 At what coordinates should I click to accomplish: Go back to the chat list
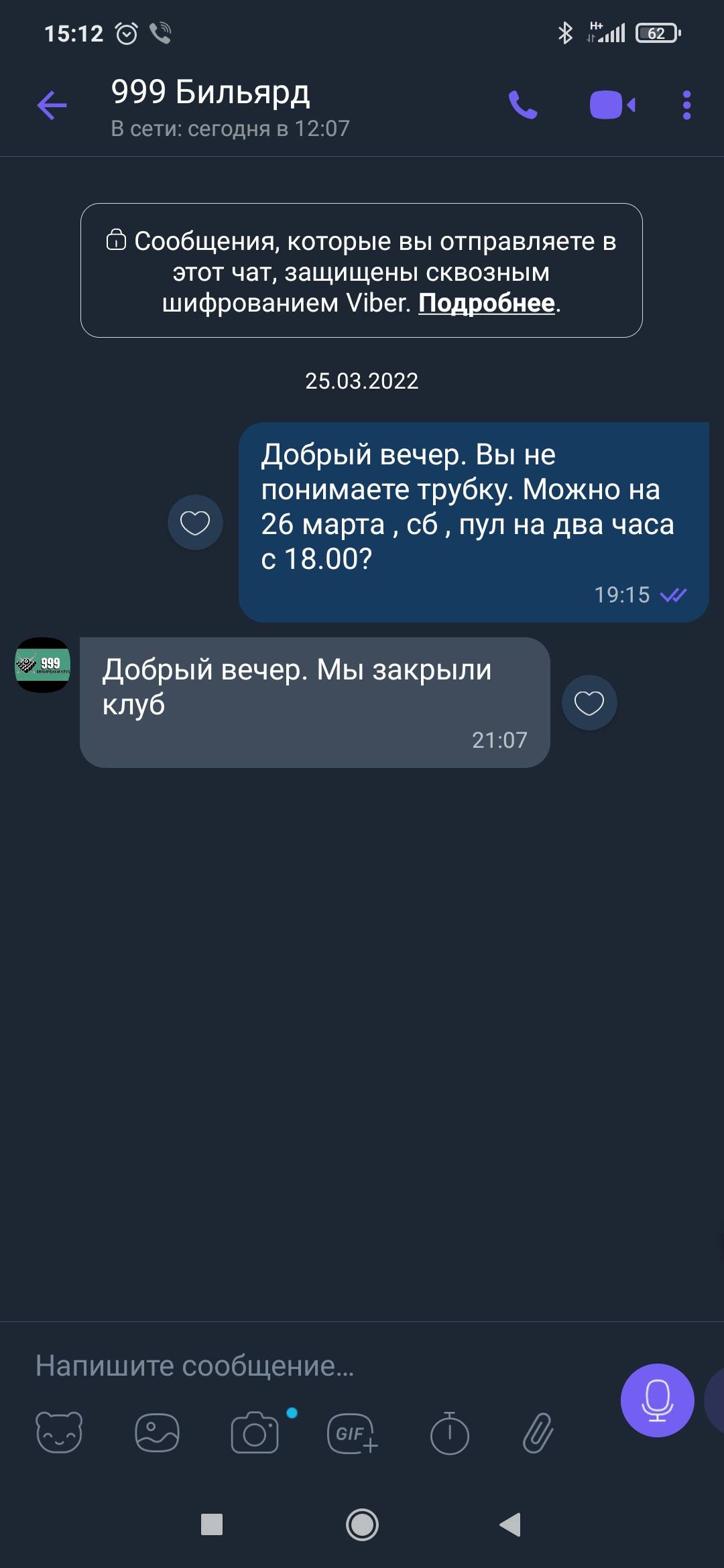coord(52,105)
